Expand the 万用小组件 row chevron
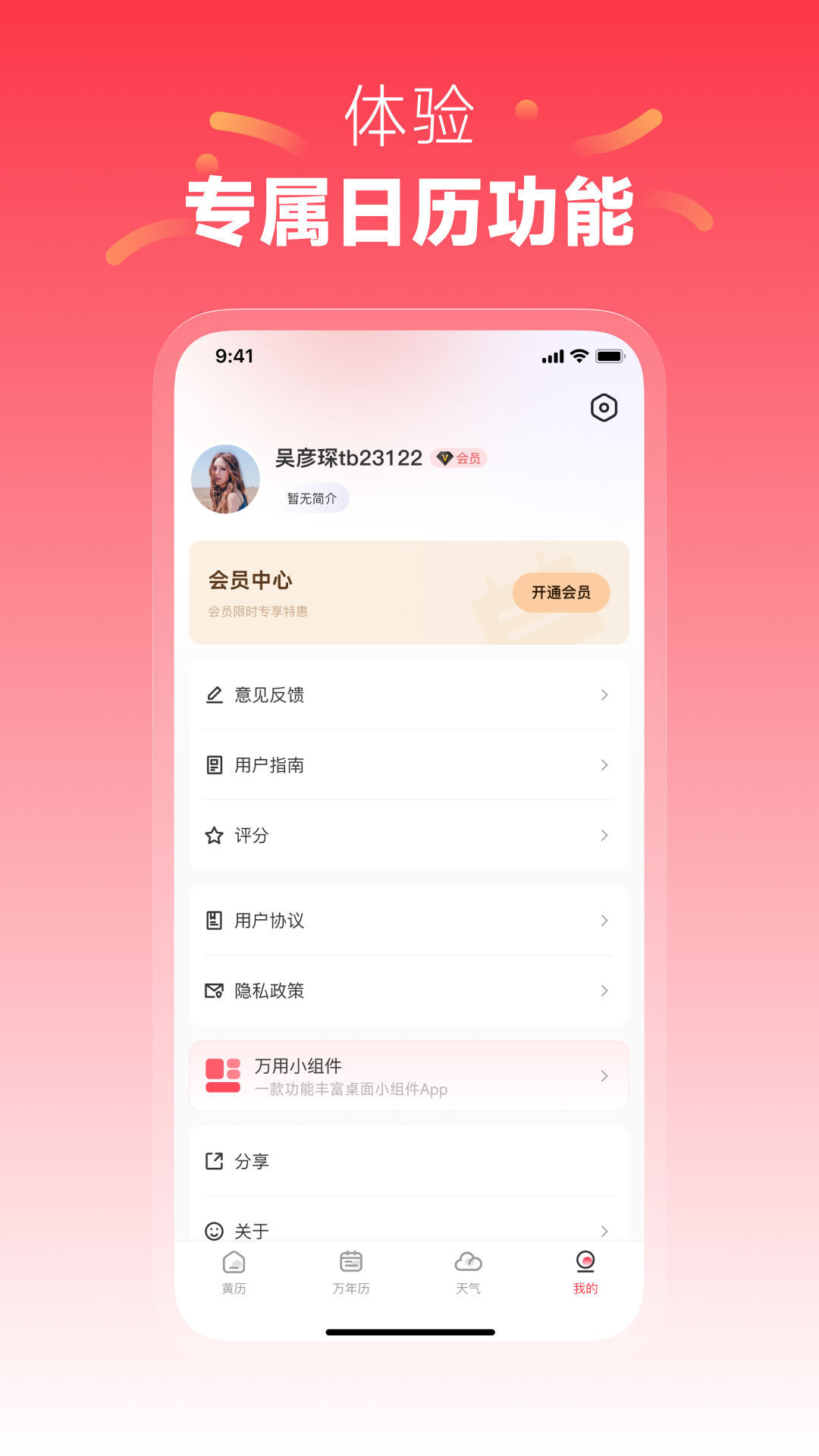This screenshot has width=819, height=1456. 604,1075
